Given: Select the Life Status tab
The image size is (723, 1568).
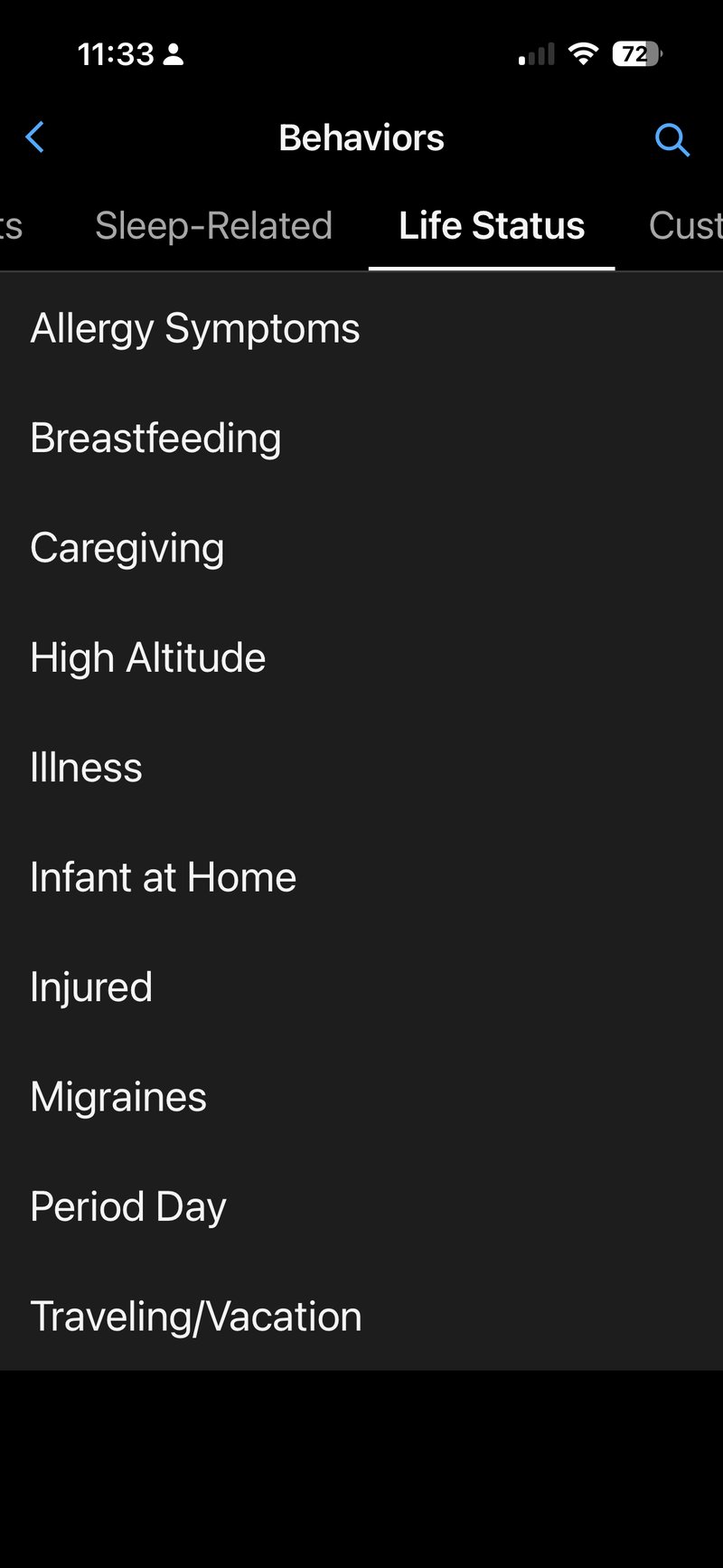Looking at the screenshot, I should pos(492,226).
